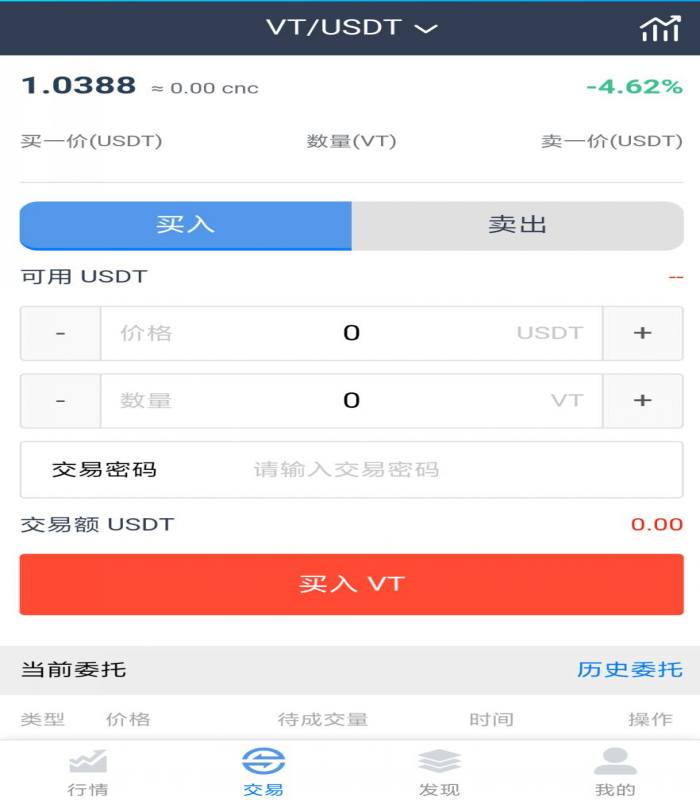Open the 历史委托 link
Image resolution: width=700 pixels, height=800 pixels.
click(629, 670)
